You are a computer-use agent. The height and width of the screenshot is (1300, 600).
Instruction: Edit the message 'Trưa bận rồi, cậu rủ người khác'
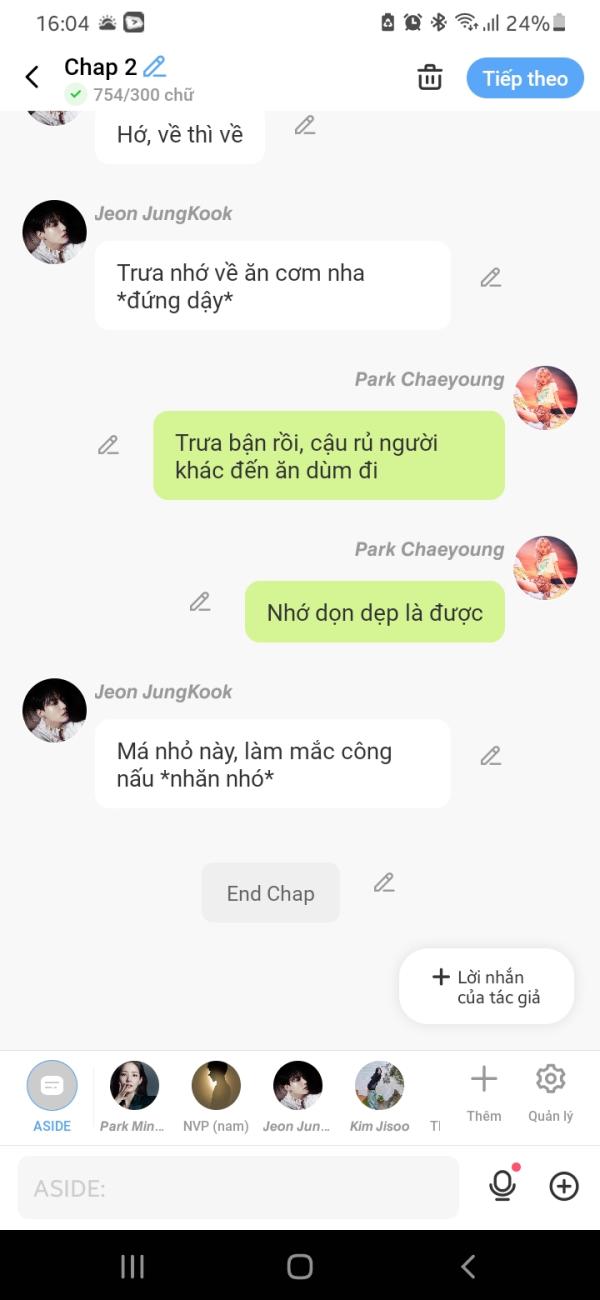(108, 446)
